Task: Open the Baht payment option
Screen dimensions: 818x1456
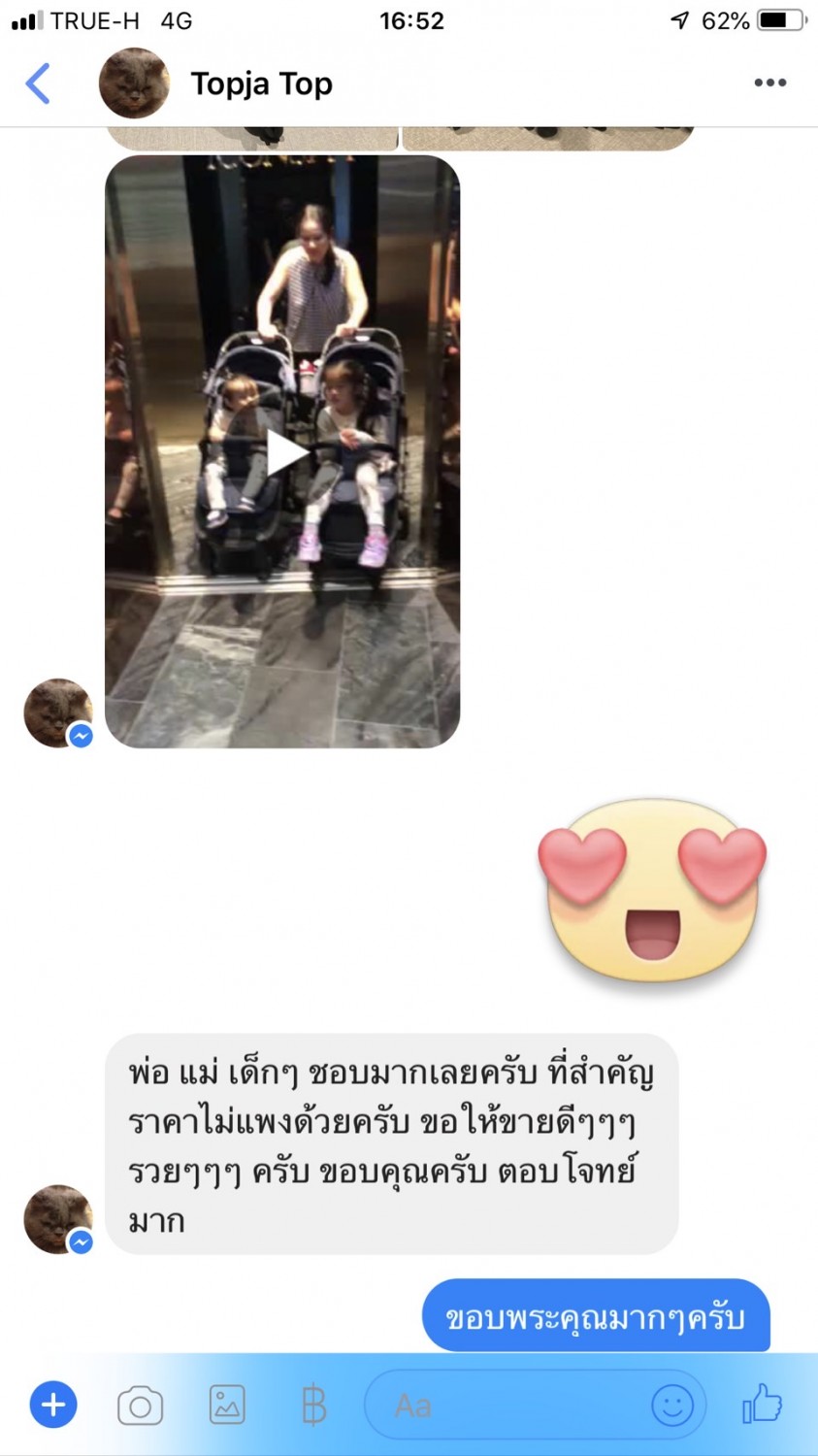Action: click(x=313, y=1406)
